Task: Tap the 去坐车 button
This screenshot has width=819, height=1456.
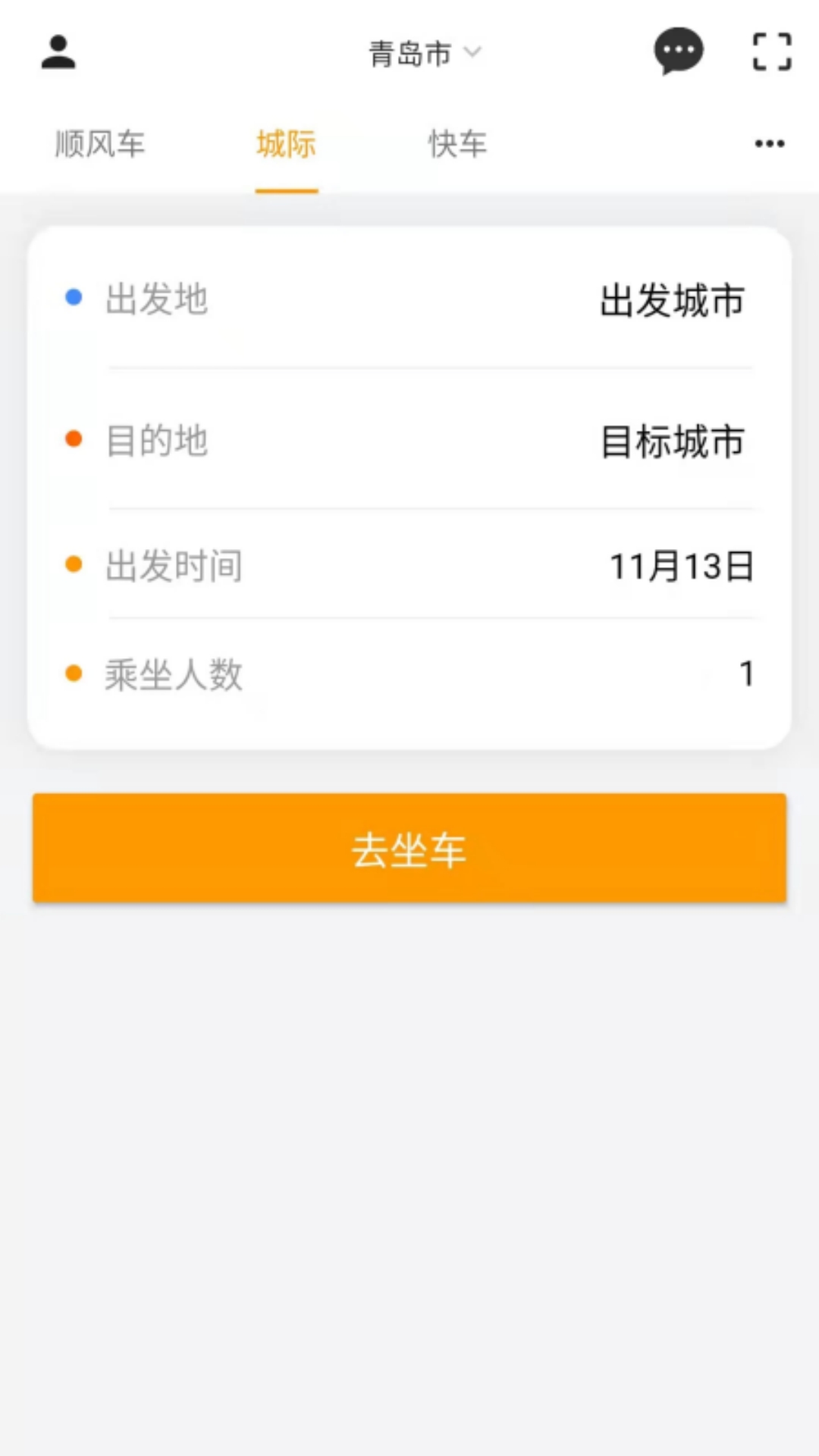Action: click(409, 848)
